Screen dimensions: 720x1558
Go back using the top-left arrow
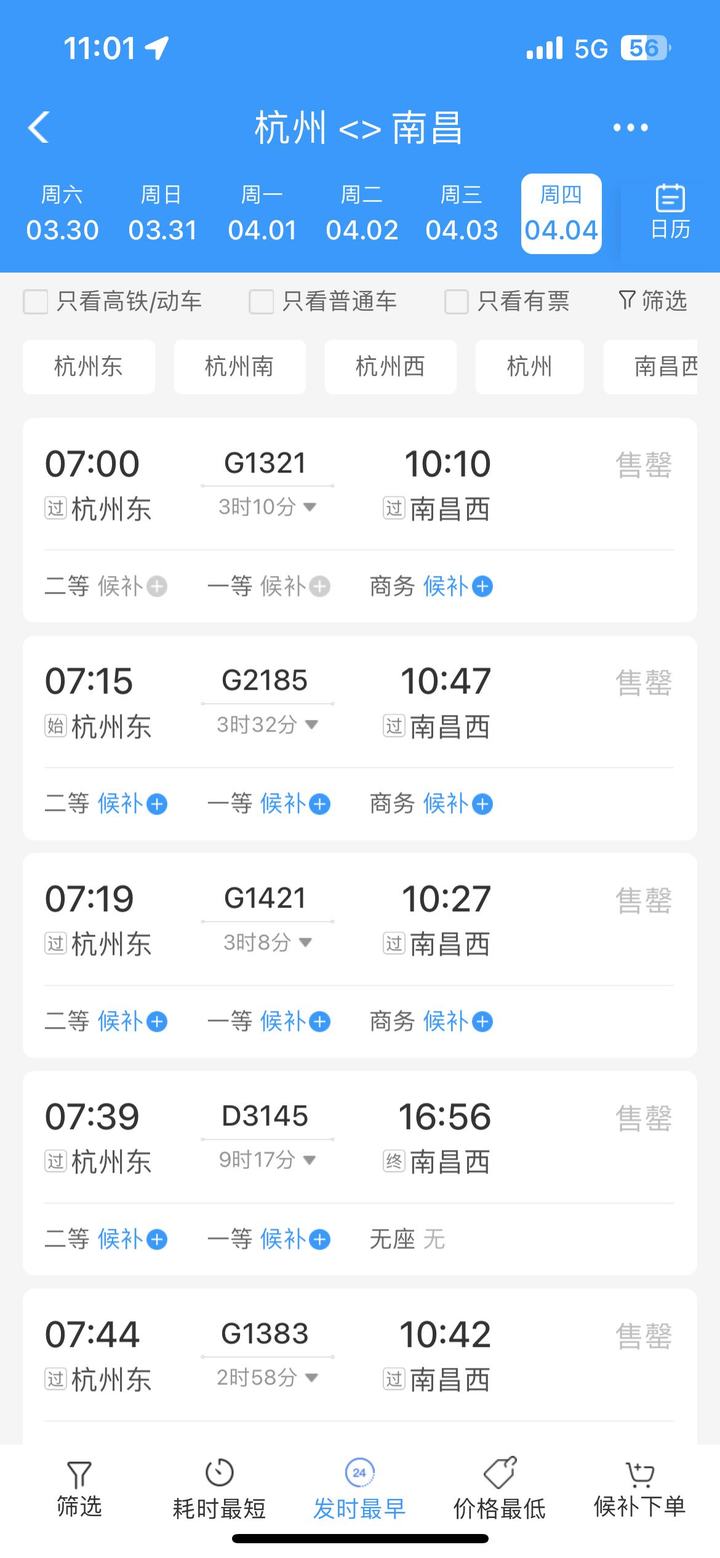click(x=39, y=128)
